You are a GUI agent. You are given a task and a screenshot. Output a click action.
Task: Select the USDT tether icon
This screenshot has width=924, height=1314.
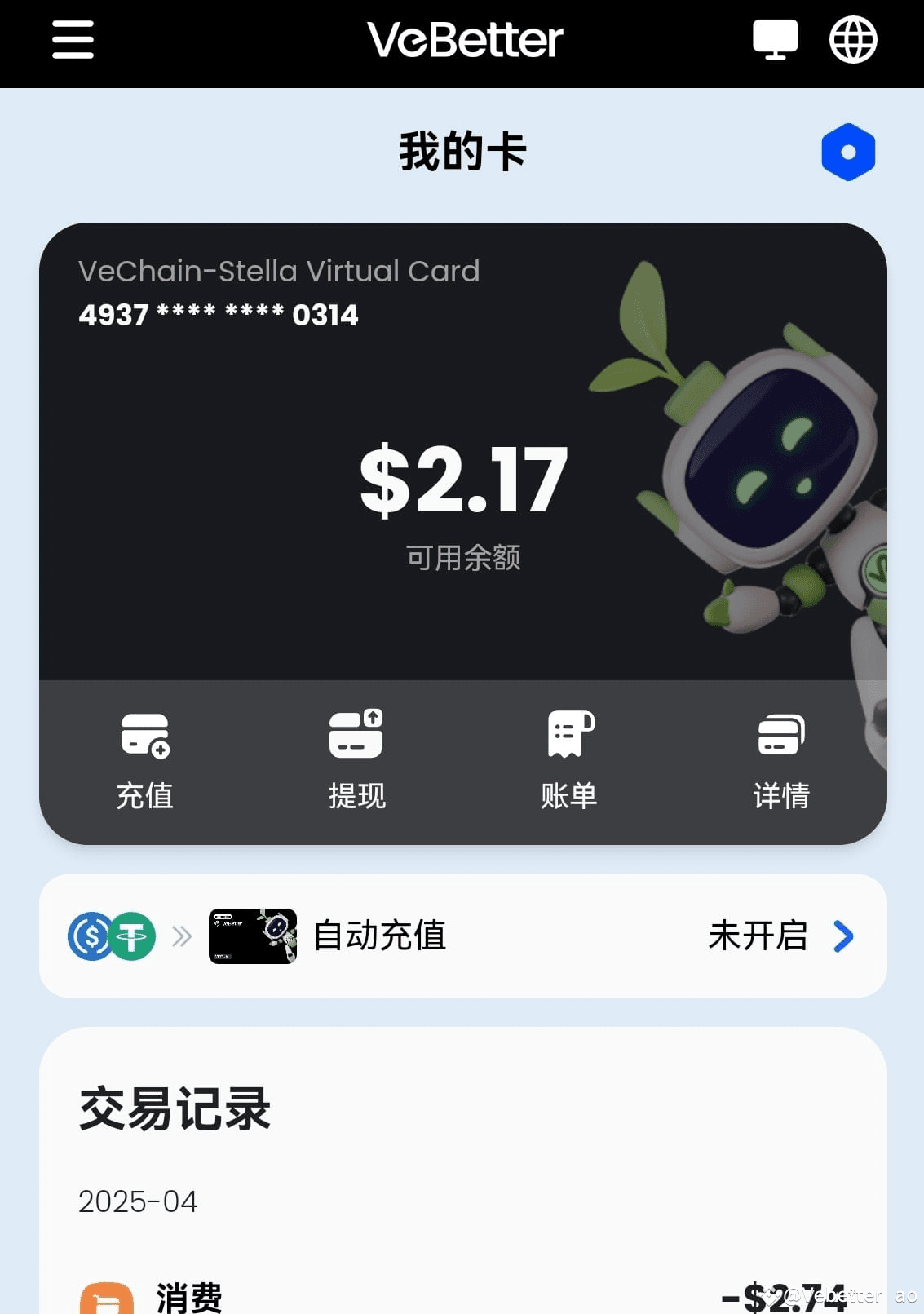tap(132, 936)
